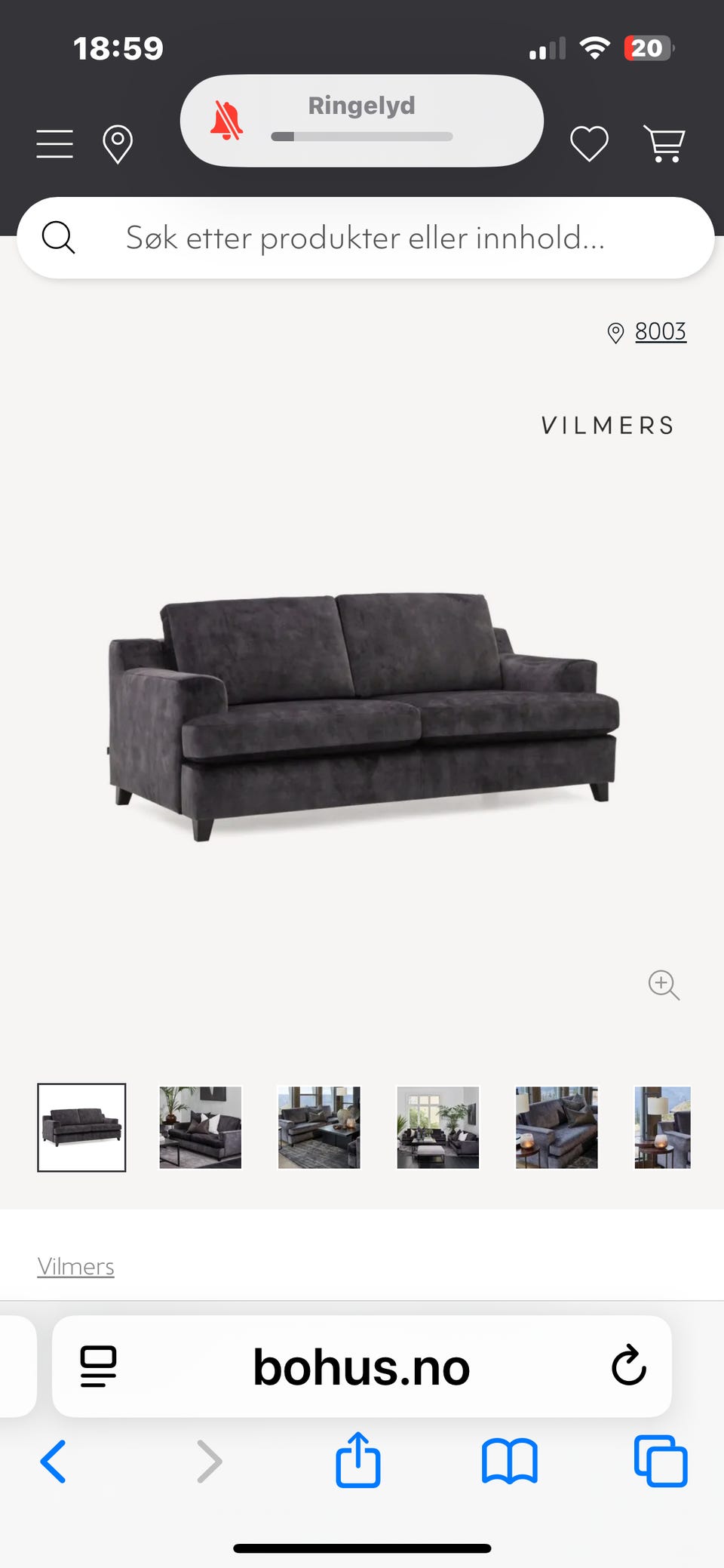The height and width of the screenshot is (1568, 724).
Task: Zoom in on the sofa image
Action: [x=664, y=985]
